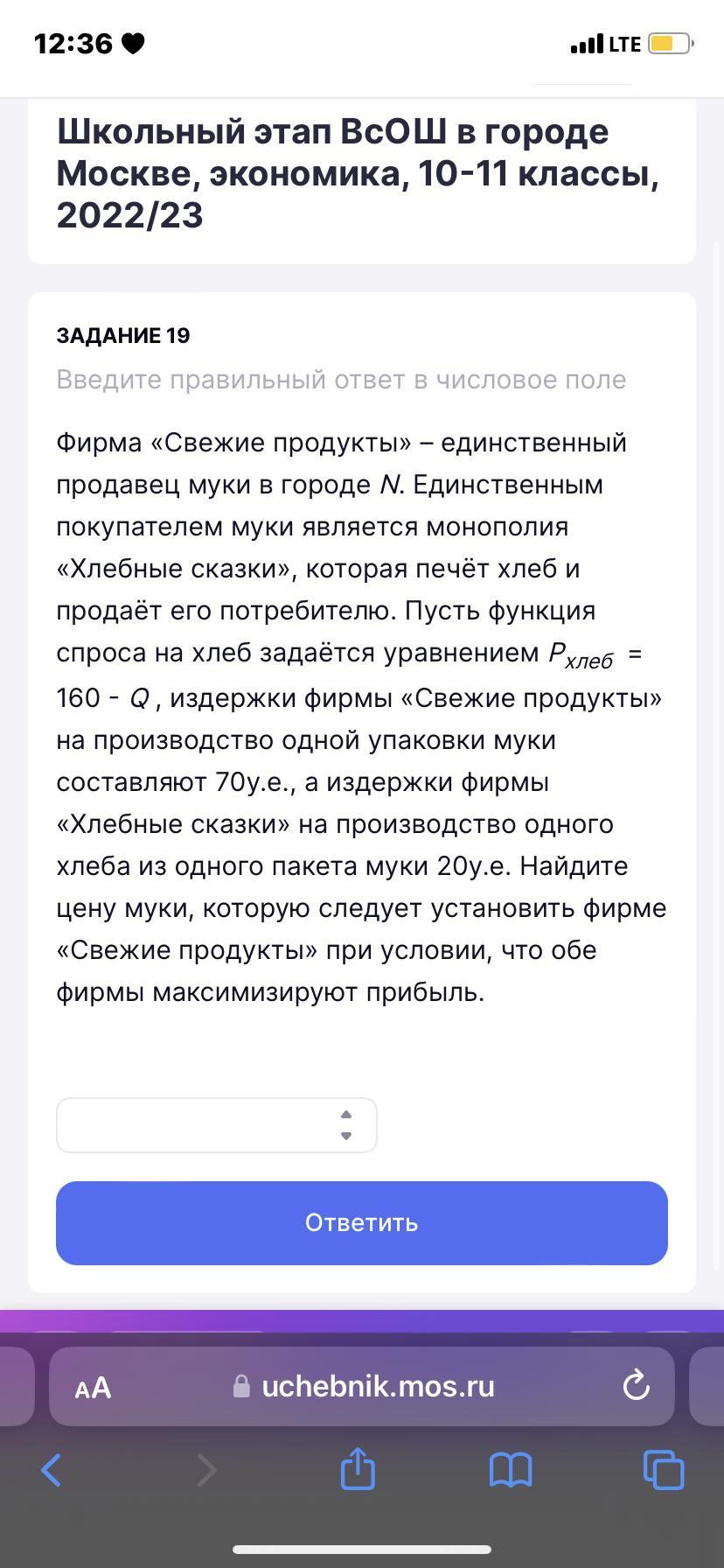Open the Safari share sheet
The height and width of the screenshot is (1568, 724).
coord(358,1467)
